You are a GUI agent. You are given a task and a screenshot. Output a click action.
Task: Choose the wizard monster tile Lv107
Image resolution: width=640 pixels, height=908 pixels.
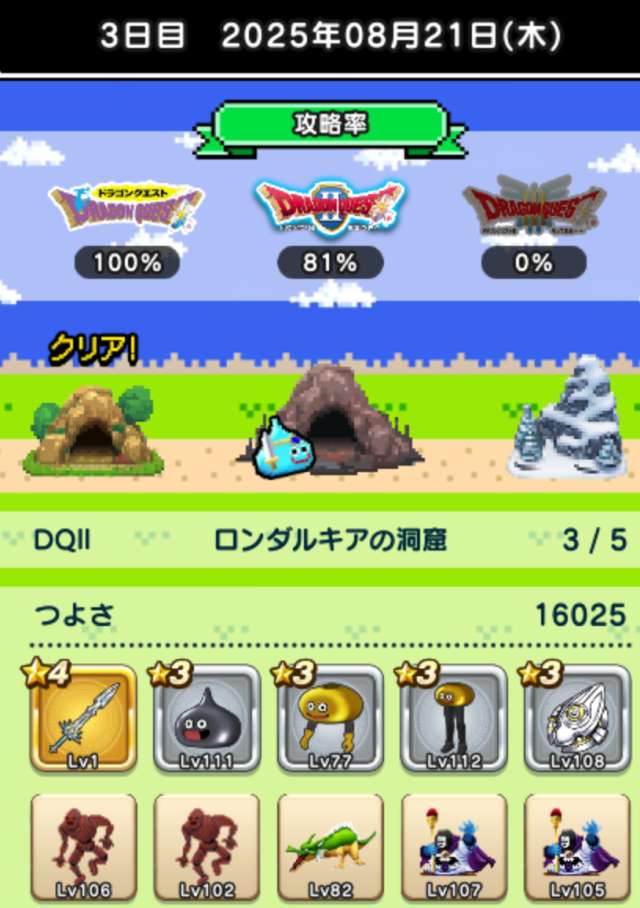click(x=453, y=847)
